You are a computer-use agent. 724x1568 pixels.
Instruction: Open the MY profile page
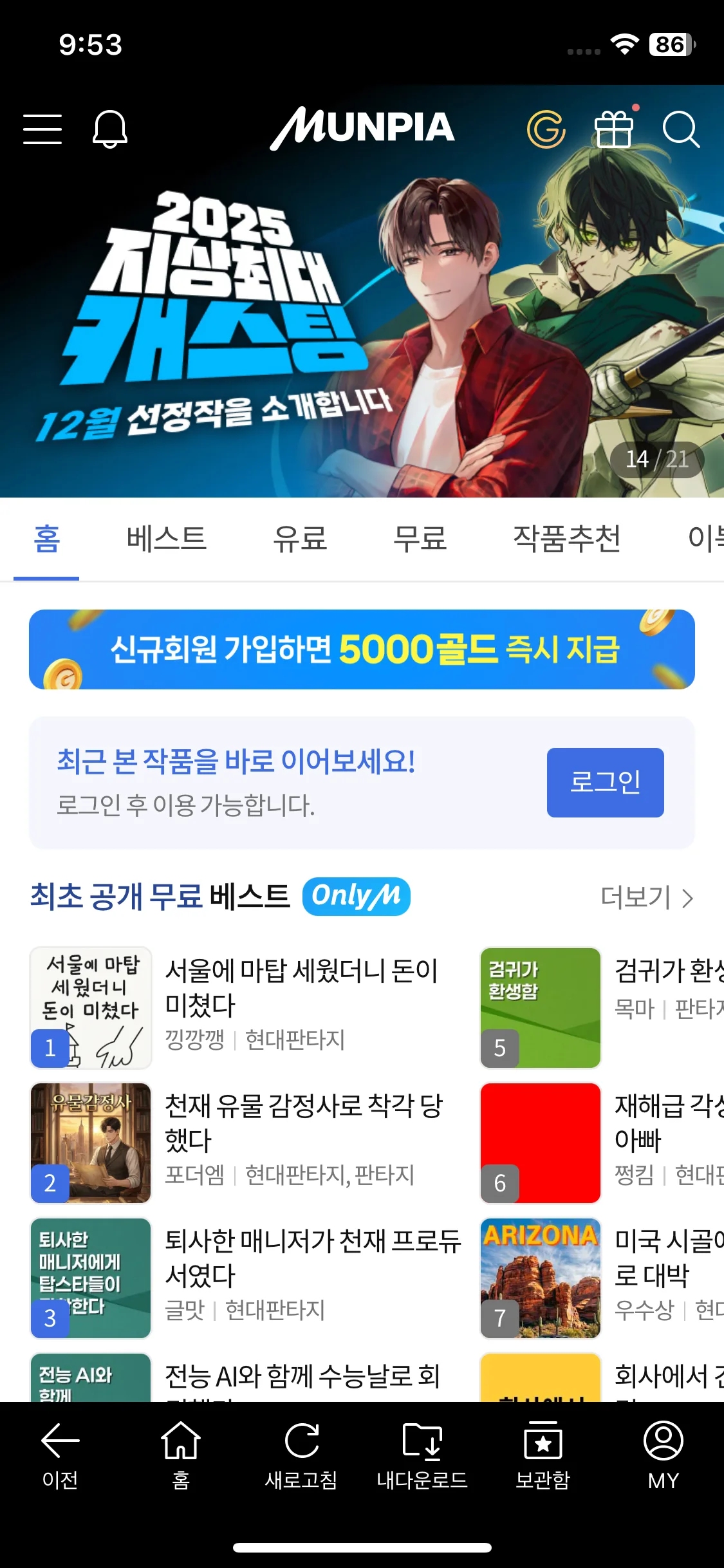663,1455
